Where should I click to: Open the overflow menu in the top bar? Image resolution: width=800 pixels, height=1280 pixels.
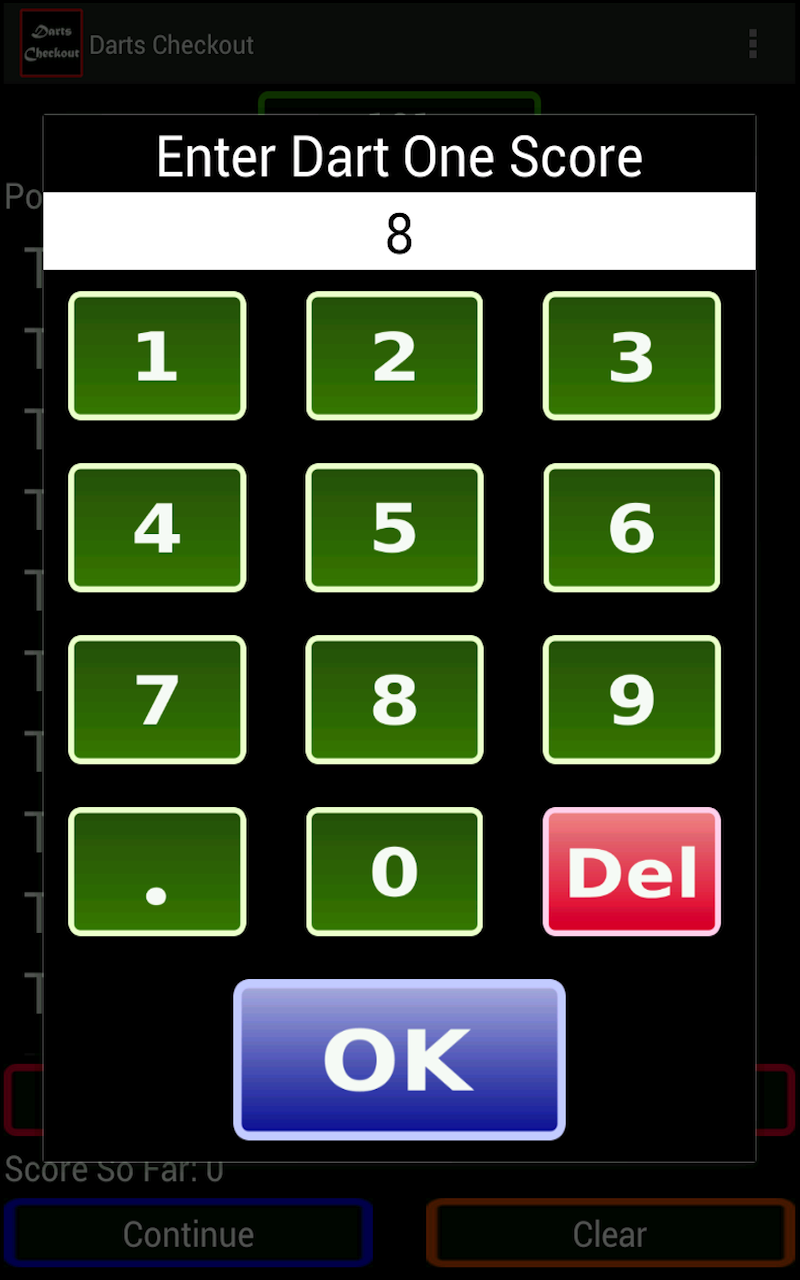(x=752, y=43)
